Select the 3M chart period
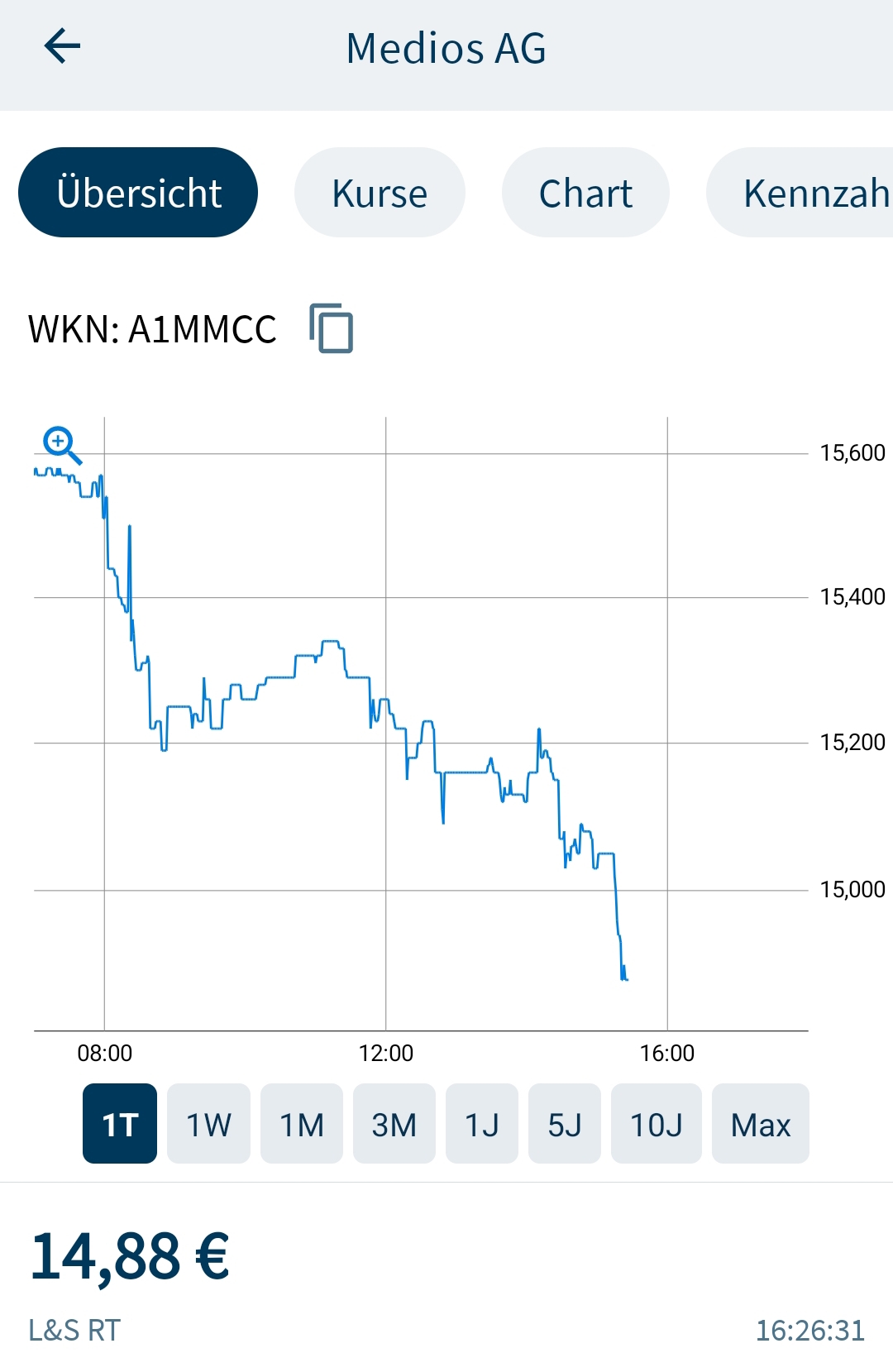The image size is (893, 1372). (x=394, y=1124)
